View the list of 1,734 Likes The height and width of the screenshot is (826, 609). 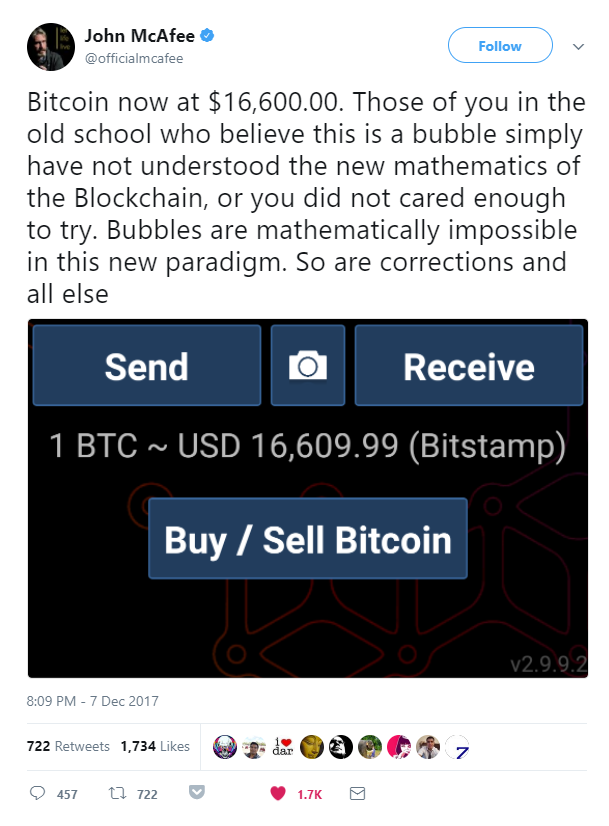[155, 746]
